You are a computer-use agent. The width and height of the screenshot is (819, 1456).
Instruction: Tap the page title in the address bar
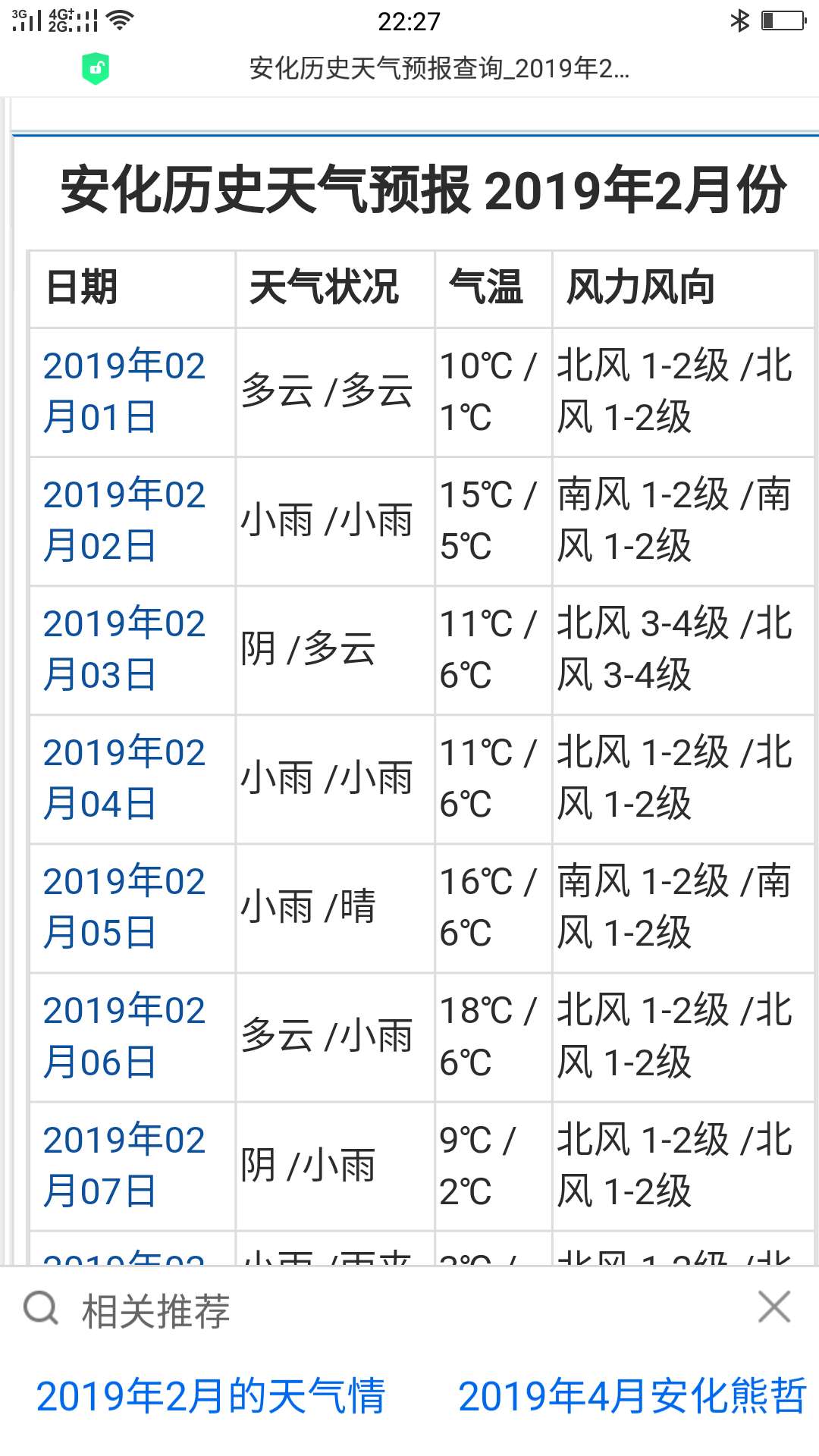439,69
